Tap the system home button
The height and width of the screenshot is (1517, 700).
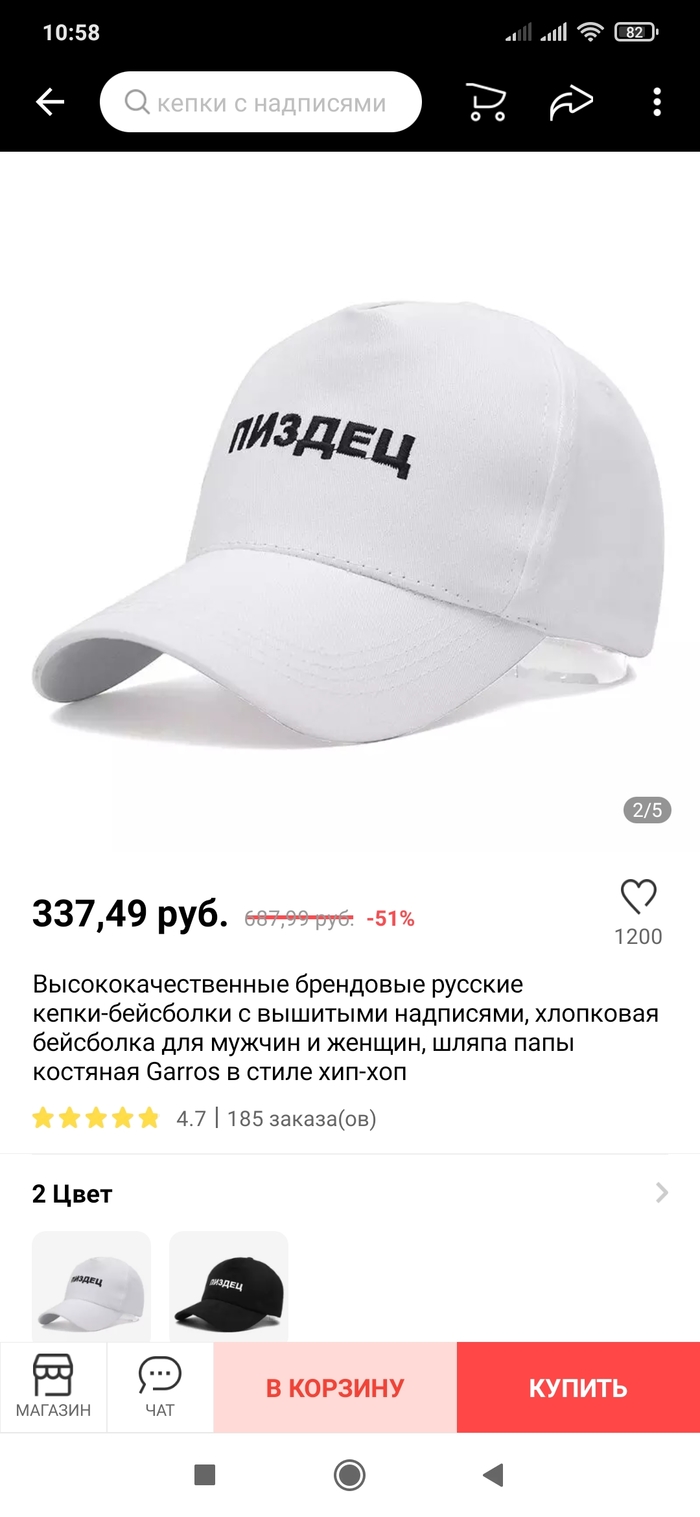[349, 1475]
